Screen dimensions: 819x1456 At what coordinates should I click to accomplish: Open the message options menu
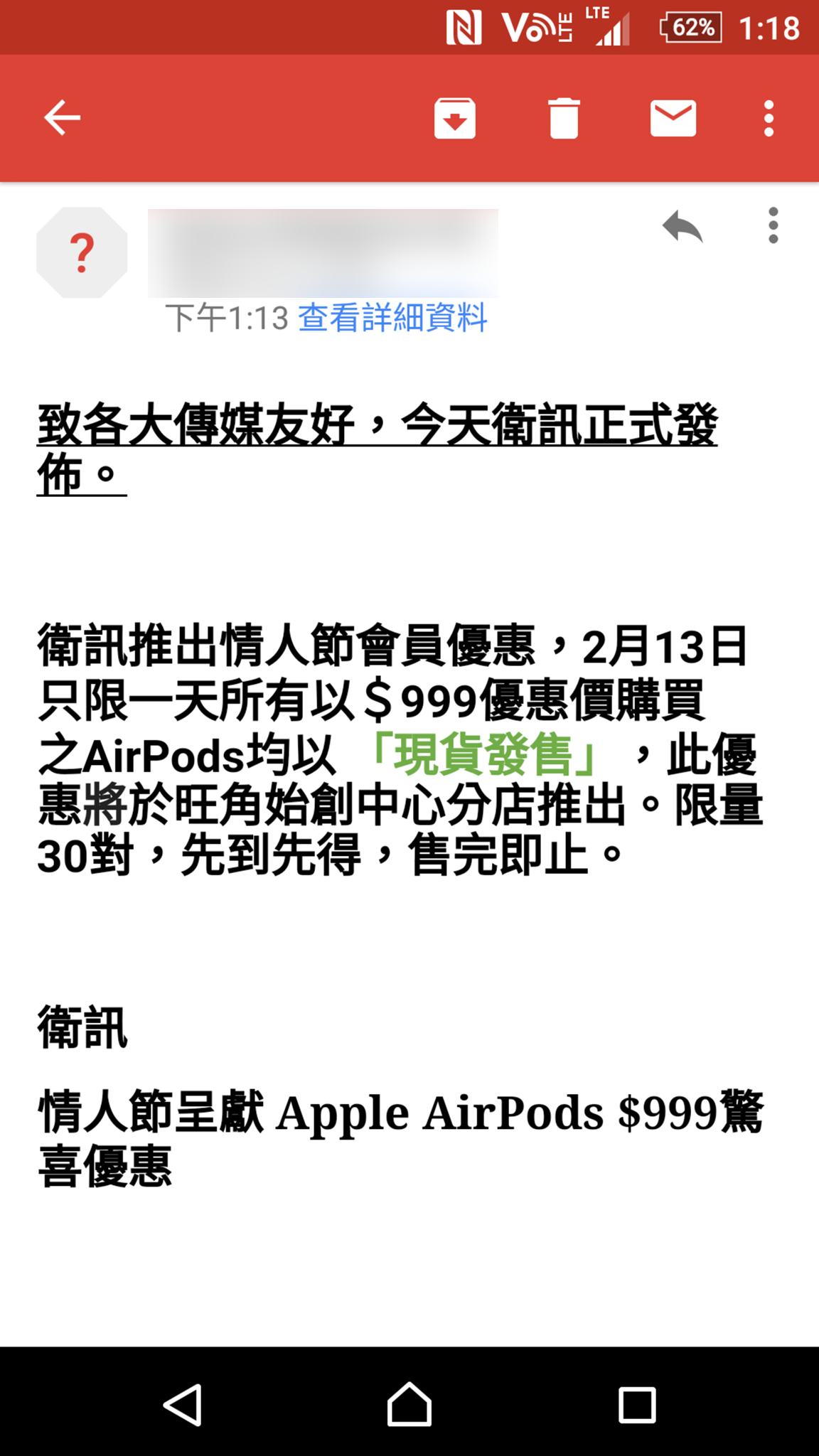click(773, 225)
